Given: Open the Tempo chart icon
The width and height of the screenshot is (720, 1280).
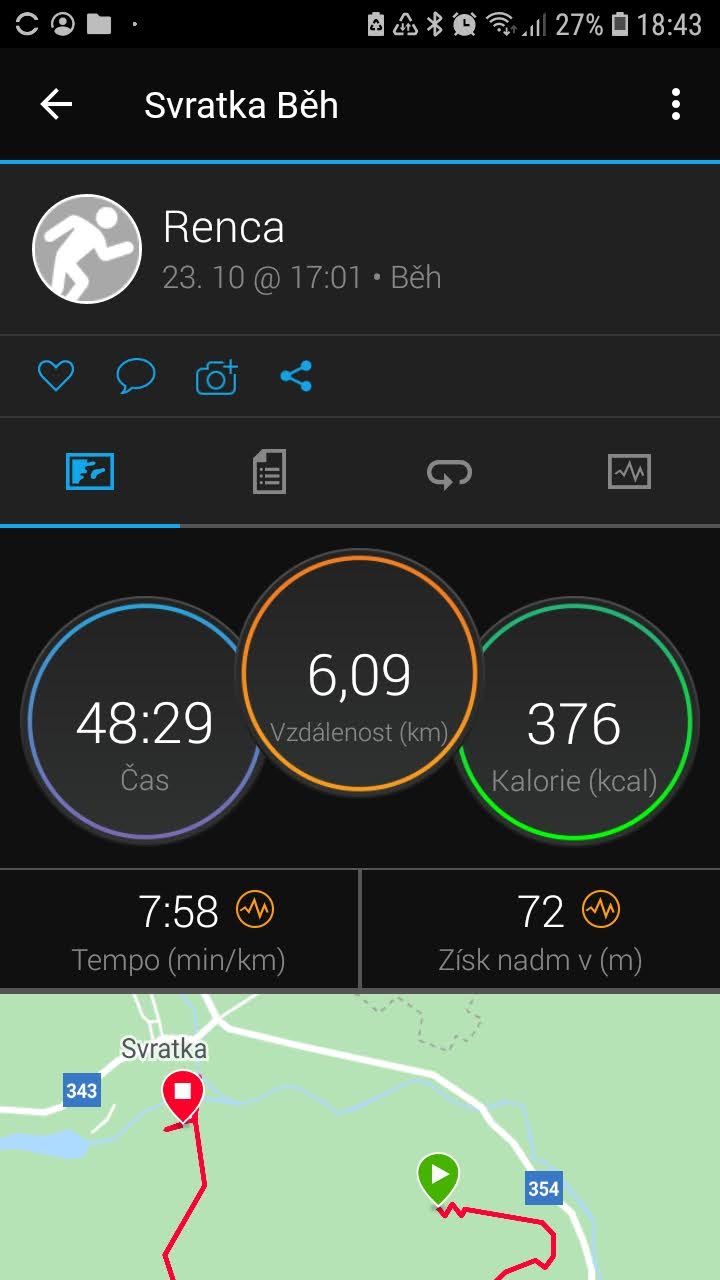Looking at the screenshot, I should [255, 910].
